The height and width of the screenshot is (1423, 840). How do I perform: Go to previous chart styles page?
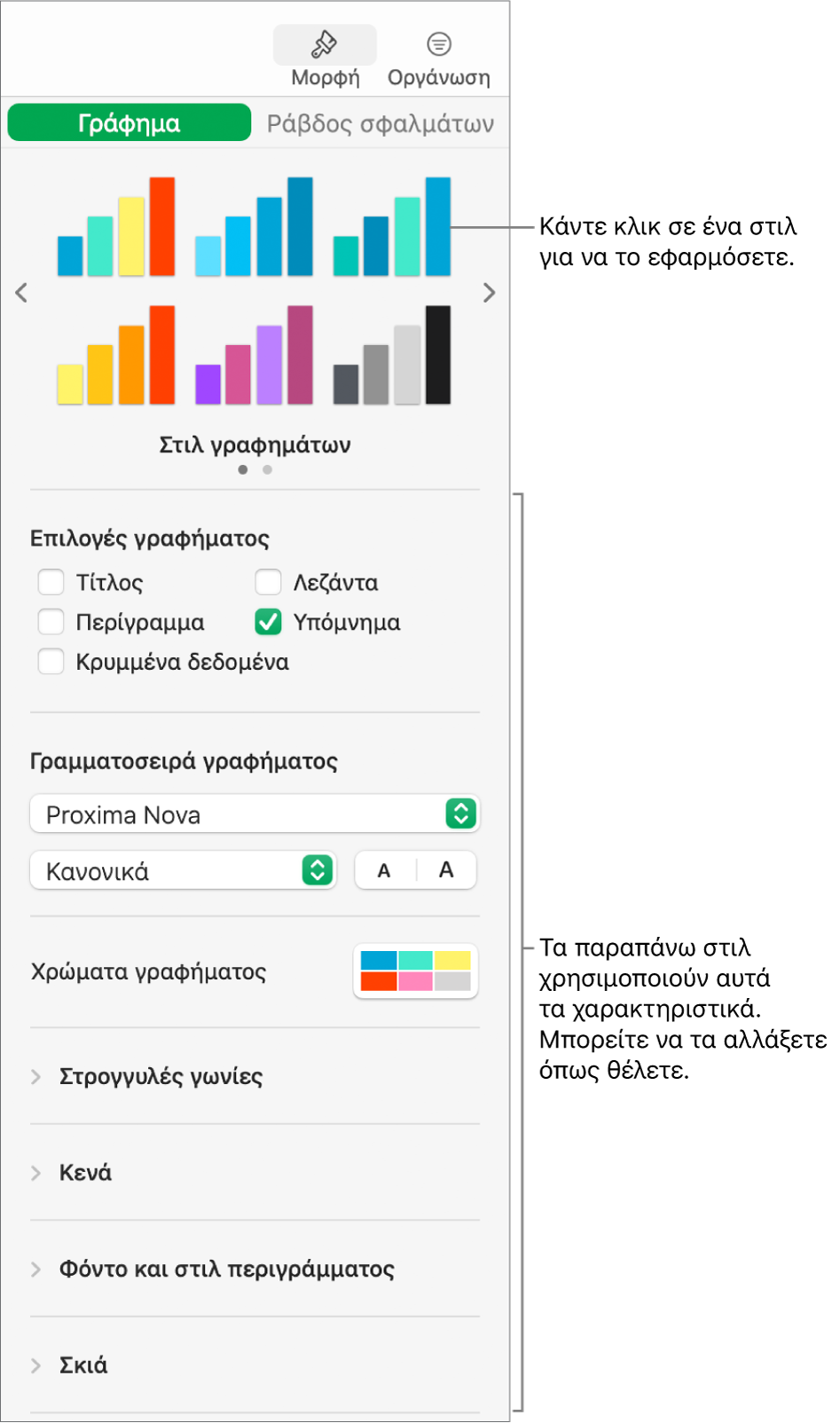point(21,293)
